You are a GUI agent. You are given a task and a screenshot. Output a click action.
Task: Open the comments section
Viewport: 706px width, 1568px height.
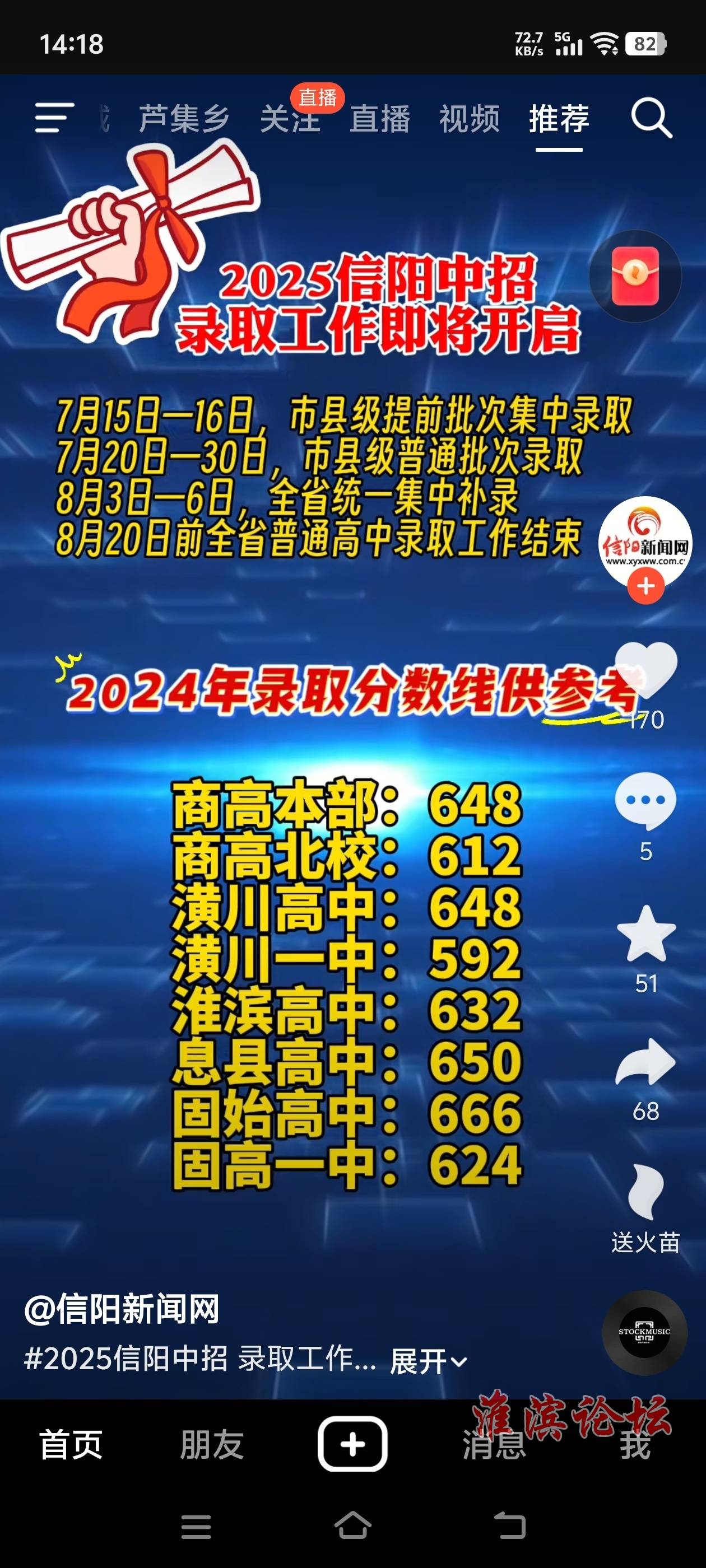tap(645, 801)
